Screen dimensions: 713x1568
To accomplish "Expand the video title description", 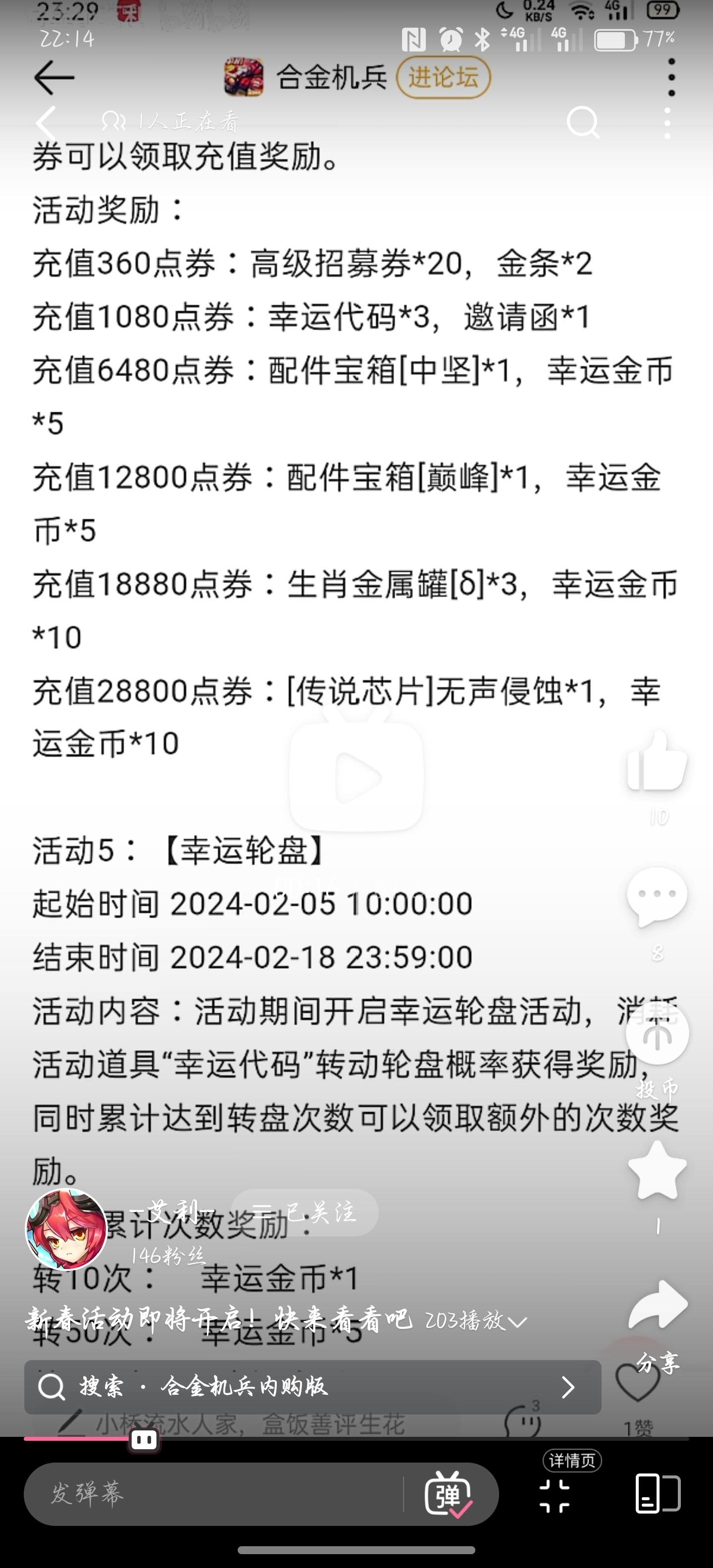I will pyautogui.click(x=517, y=1322).
